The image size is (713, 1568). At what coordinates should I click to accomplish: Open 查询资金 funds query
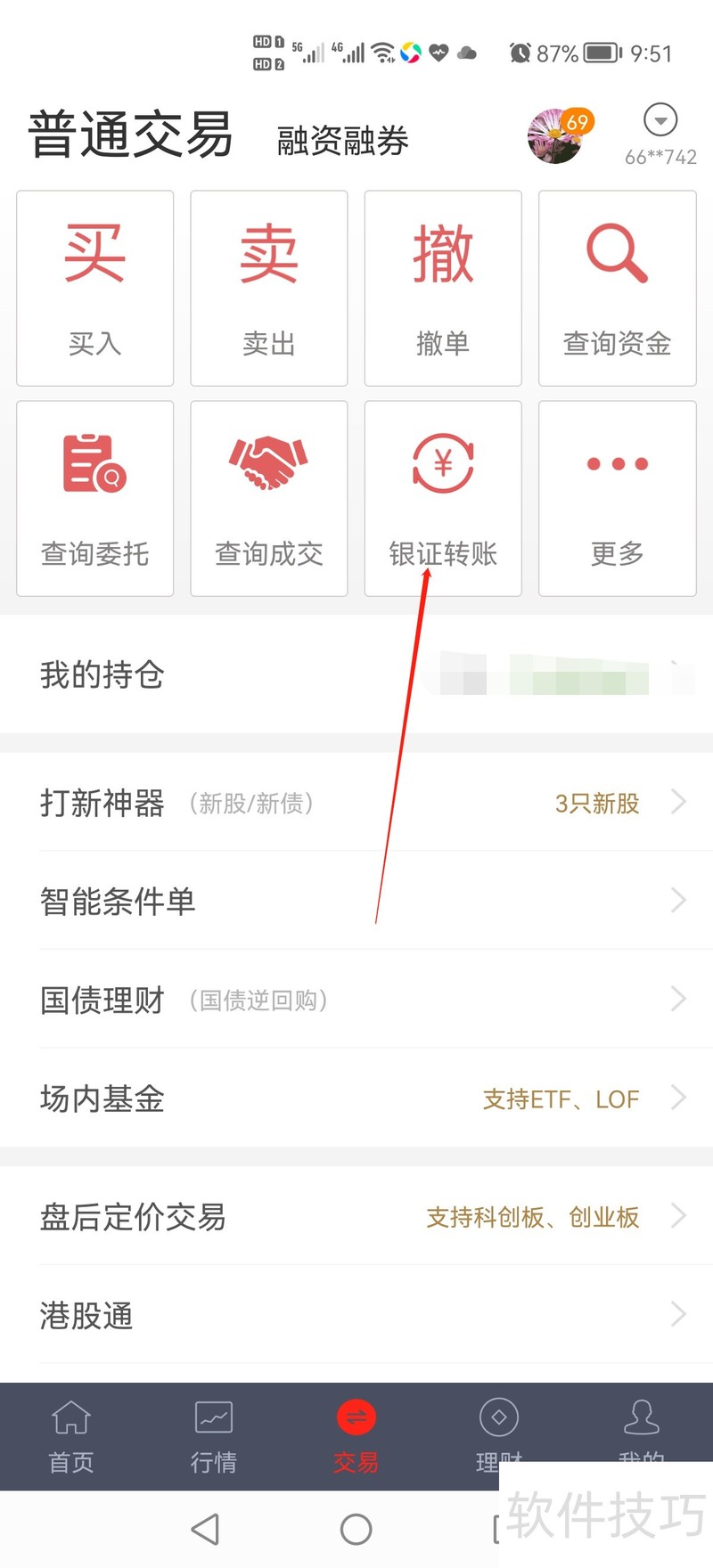pos(617,288)
